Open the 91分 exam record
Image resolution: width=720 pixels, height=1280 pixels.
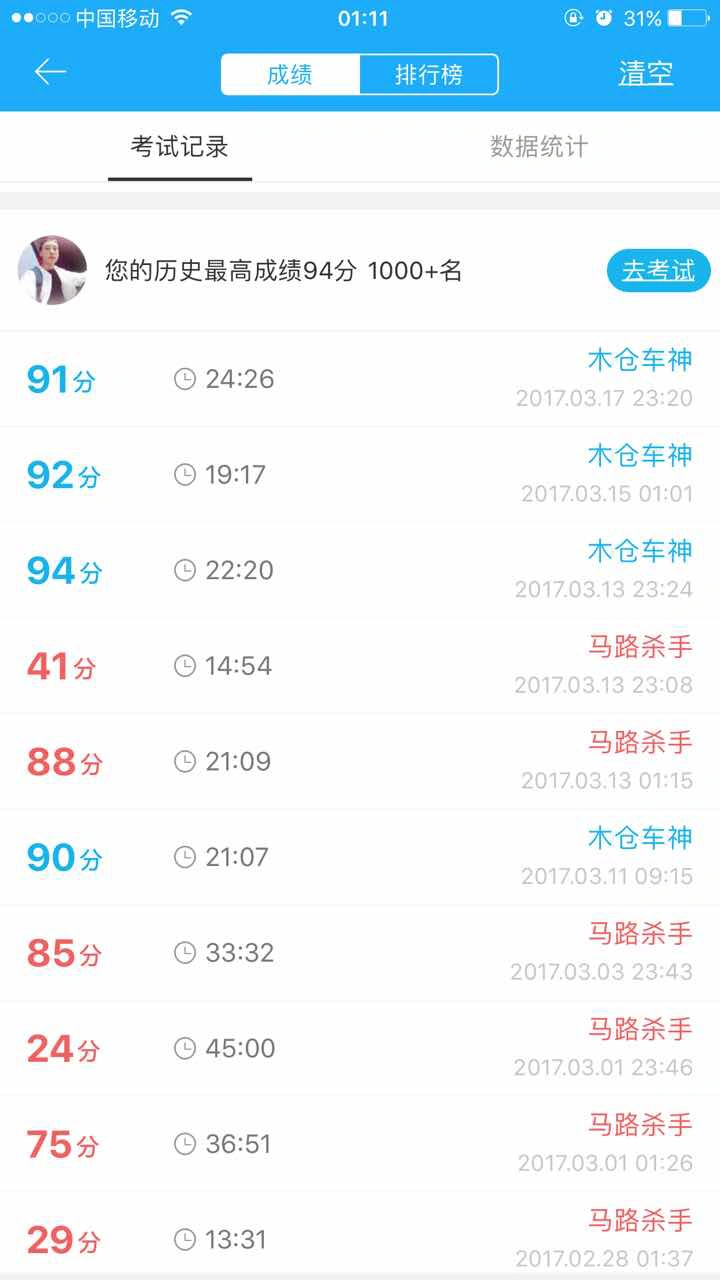tap(360, 379)
